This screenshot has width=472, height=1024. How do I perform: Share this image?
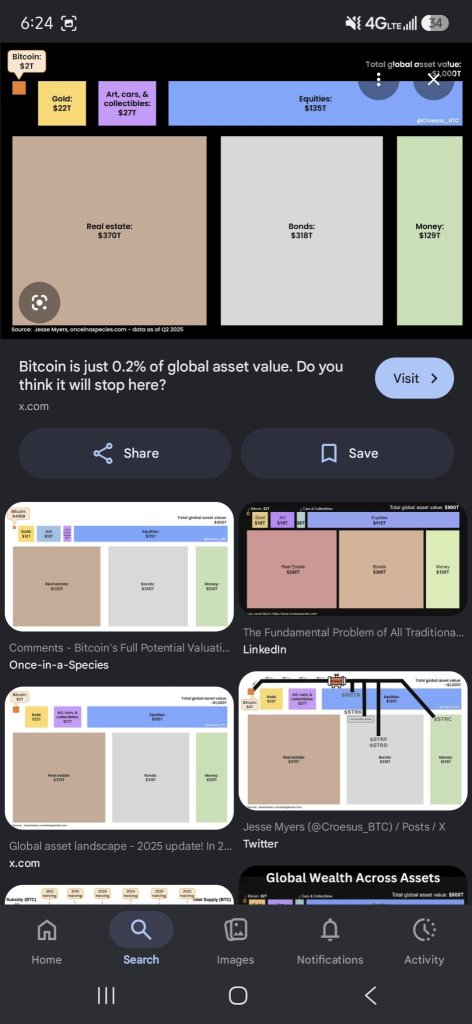coord(125,453)
